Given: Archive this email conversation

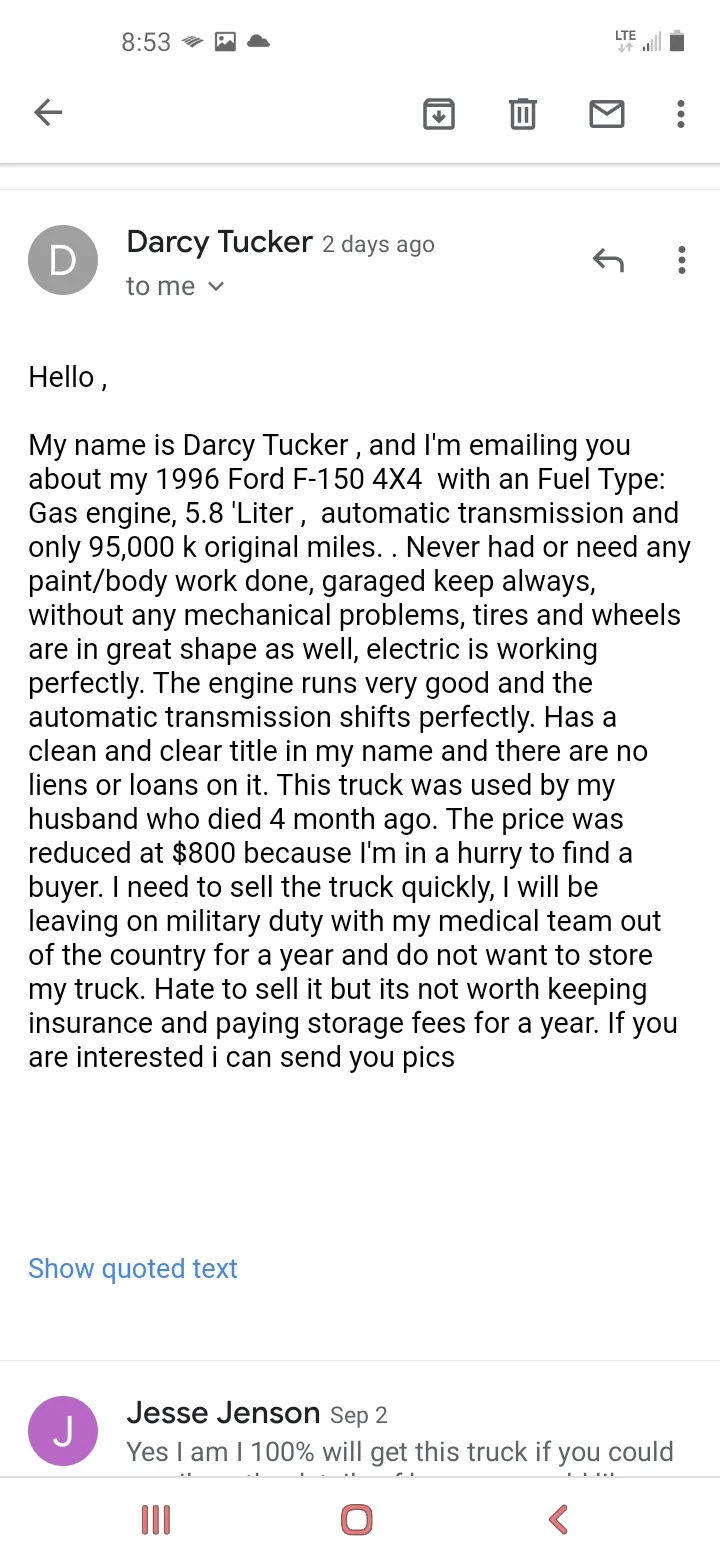Looking at the screenshot, I should click(439, 114).
